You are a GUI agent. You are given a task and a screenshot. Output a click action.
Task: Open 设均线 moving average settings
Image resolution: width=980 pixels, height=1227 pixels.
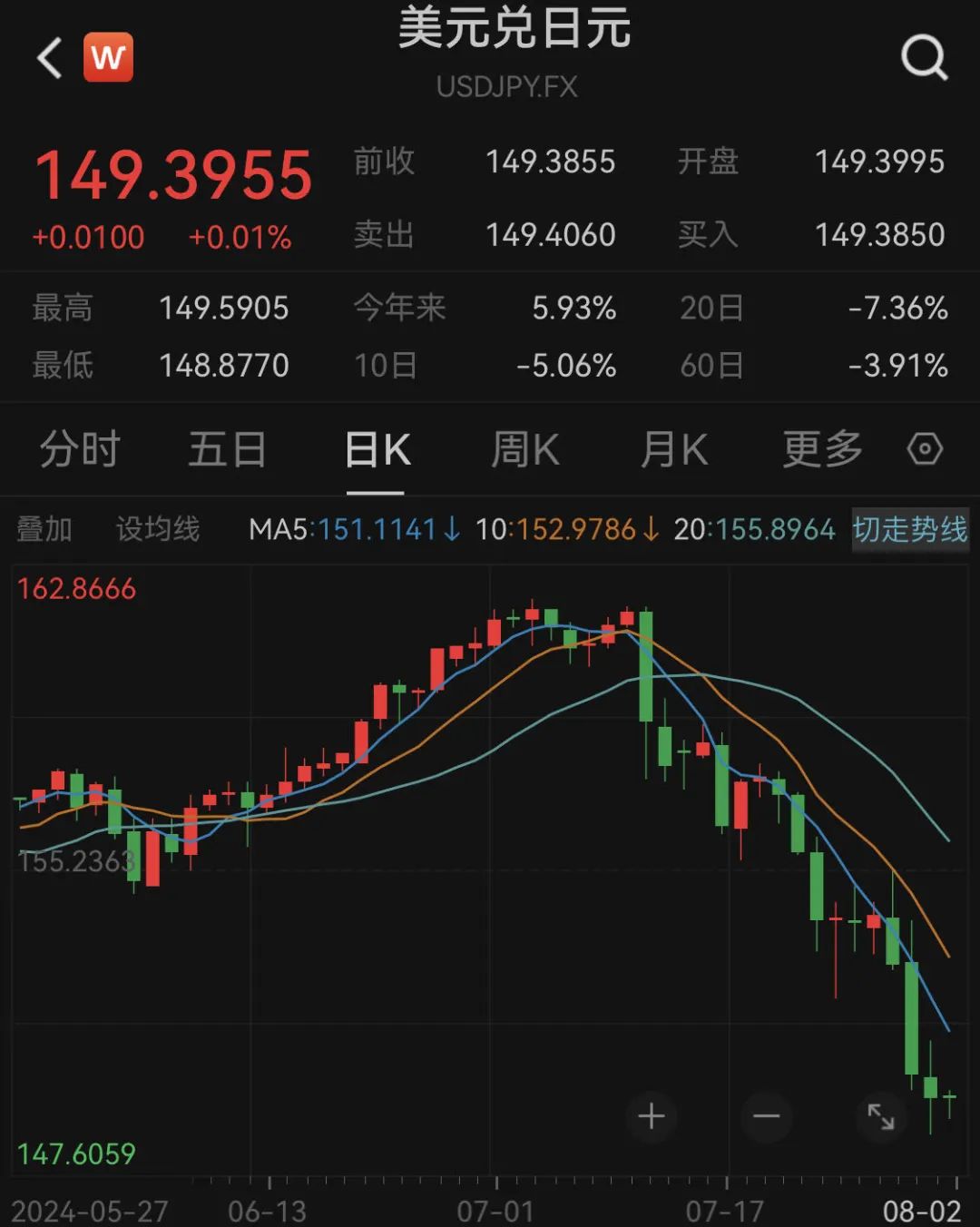tap(158, 529)
